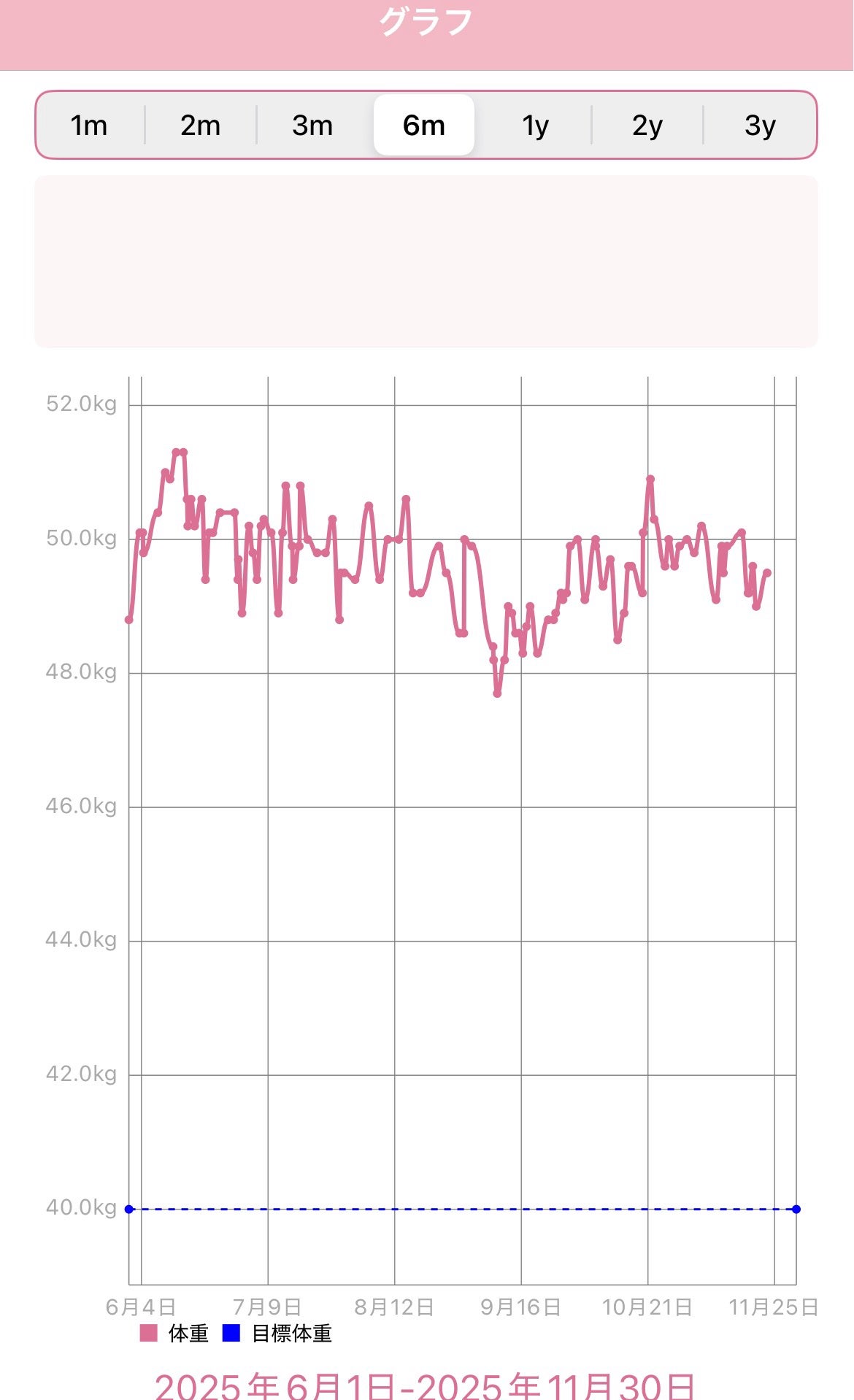Switch graph range to 1m
Viewport: 854px width, 1400px height.
click(89, 126)
